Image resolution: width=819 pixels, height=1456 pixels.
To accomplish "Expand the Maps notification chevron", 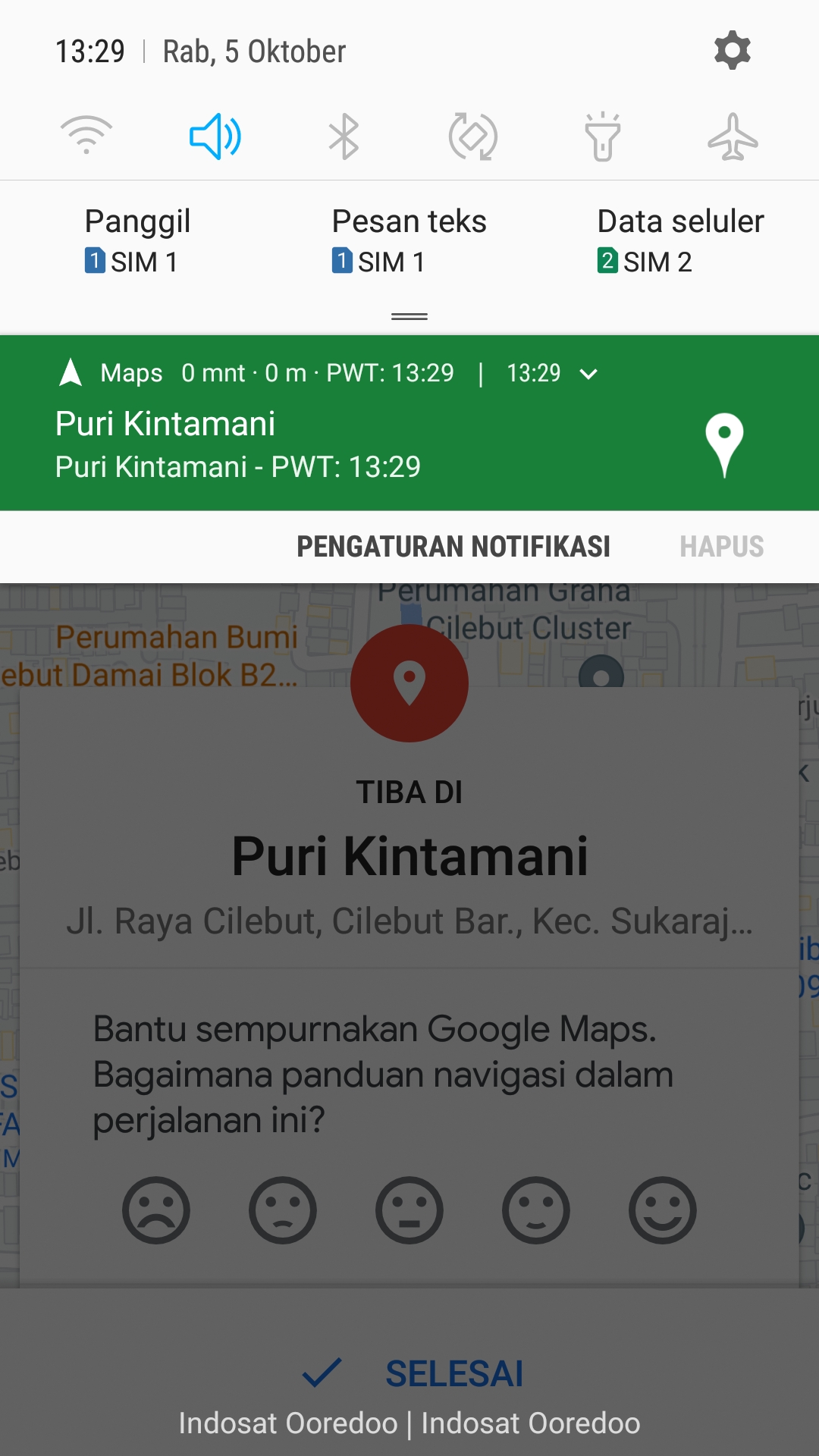I will tap(588, 374).
